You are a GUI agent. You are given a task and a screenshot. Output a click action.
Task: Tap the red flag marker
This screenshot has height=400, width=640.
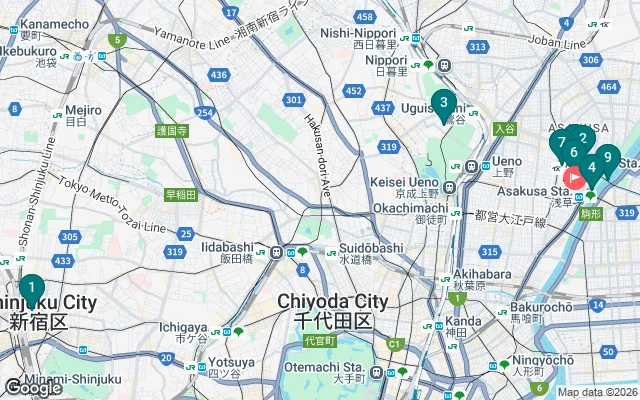coord(576,178)
